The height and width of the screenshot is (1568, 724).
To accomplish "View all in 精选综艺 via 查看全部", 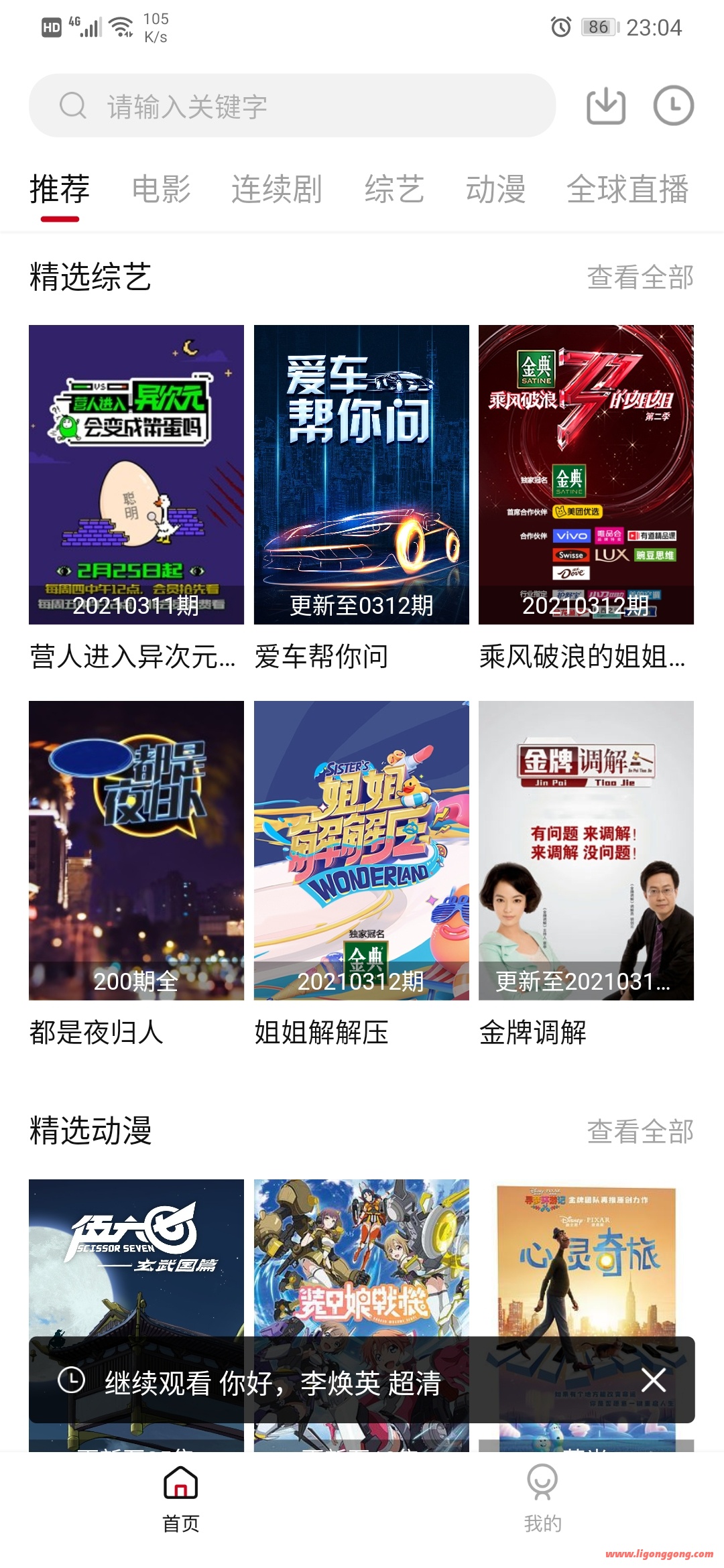I will (640, 277).
